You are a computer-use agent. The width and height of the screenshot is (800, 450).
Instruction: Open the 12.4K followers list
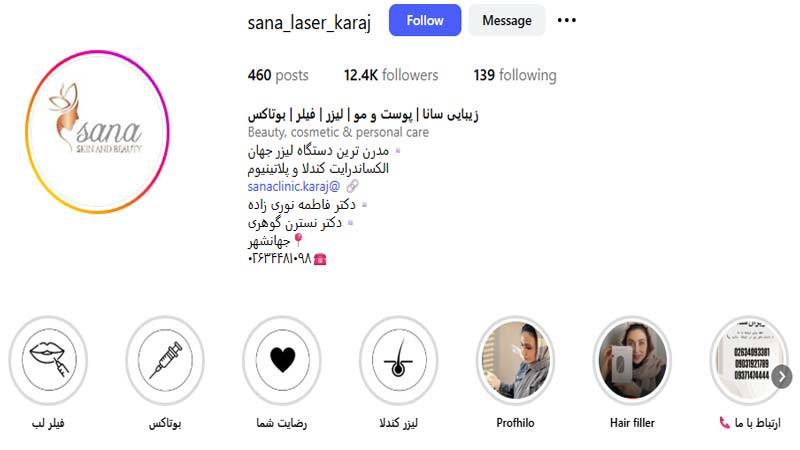pos(391,75)
